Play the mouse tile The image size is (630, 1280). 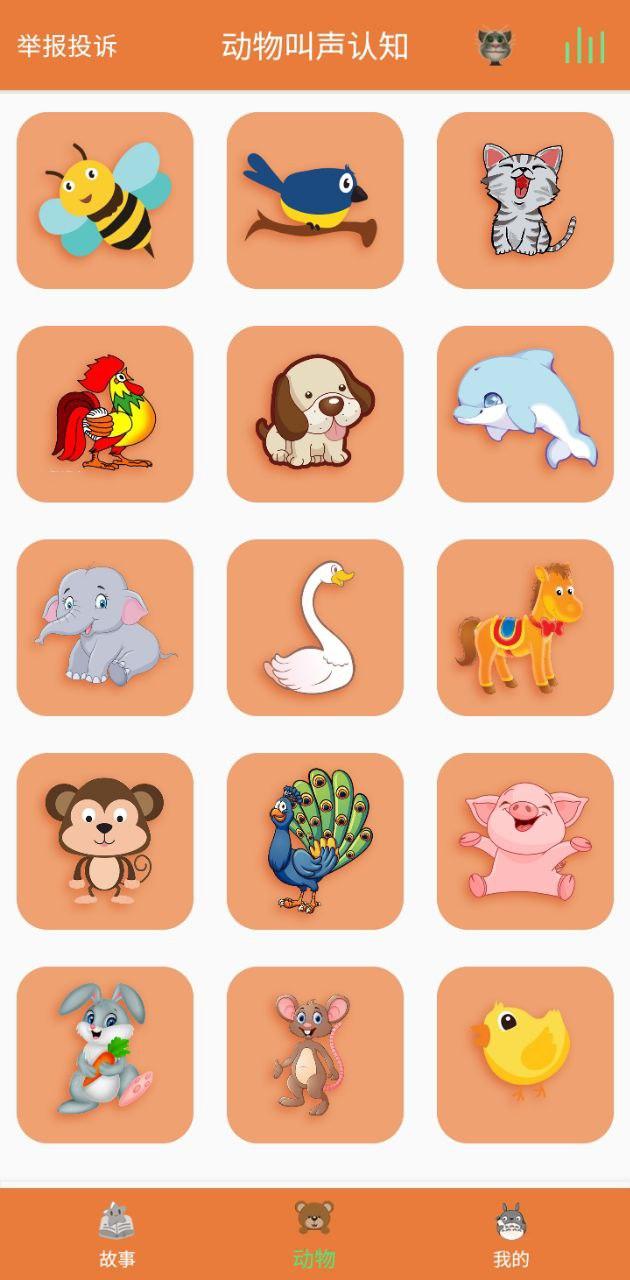click(315, 1055)
